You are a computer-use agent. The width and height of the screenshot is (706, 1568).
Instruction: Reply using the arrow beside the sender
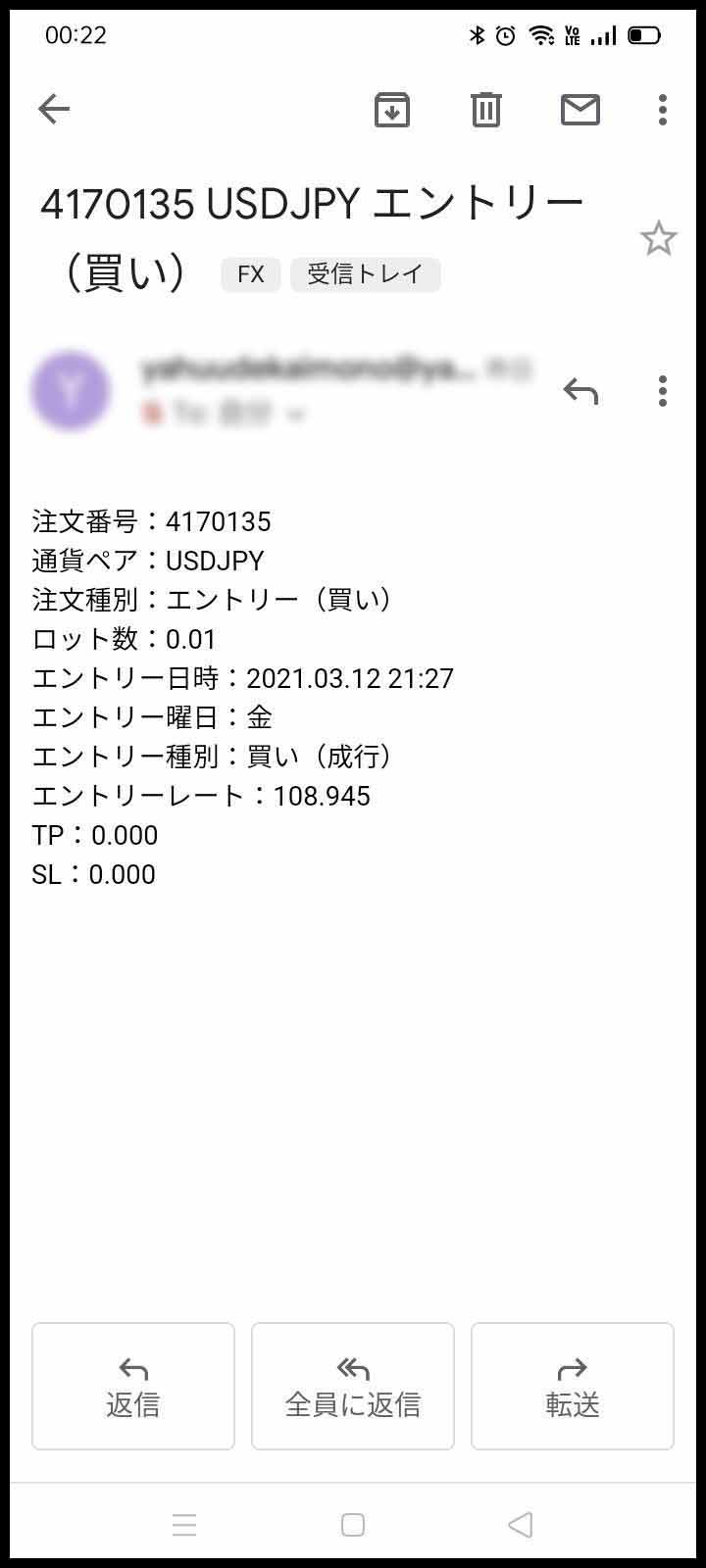point(580,391)
